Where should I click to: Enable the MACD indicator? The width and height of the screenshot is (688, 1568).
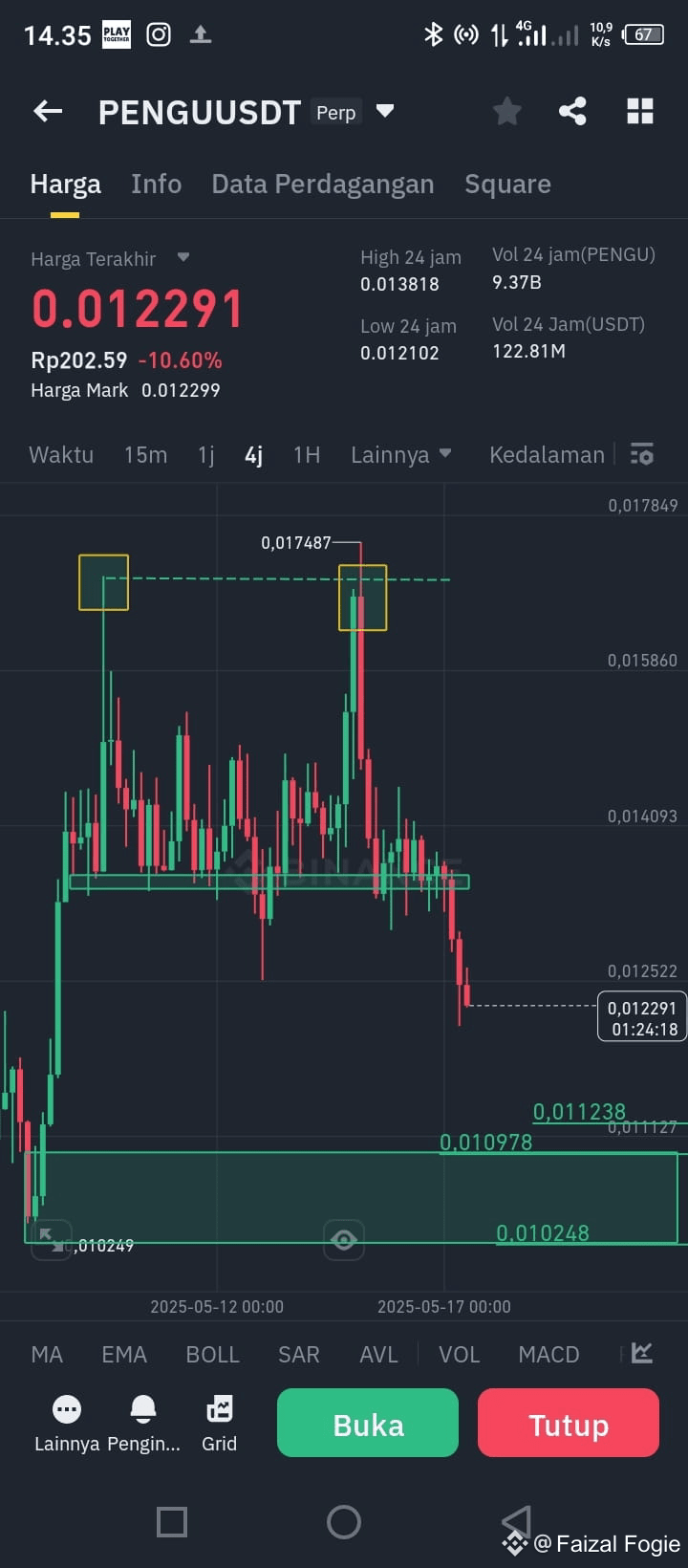[548, 1355]
